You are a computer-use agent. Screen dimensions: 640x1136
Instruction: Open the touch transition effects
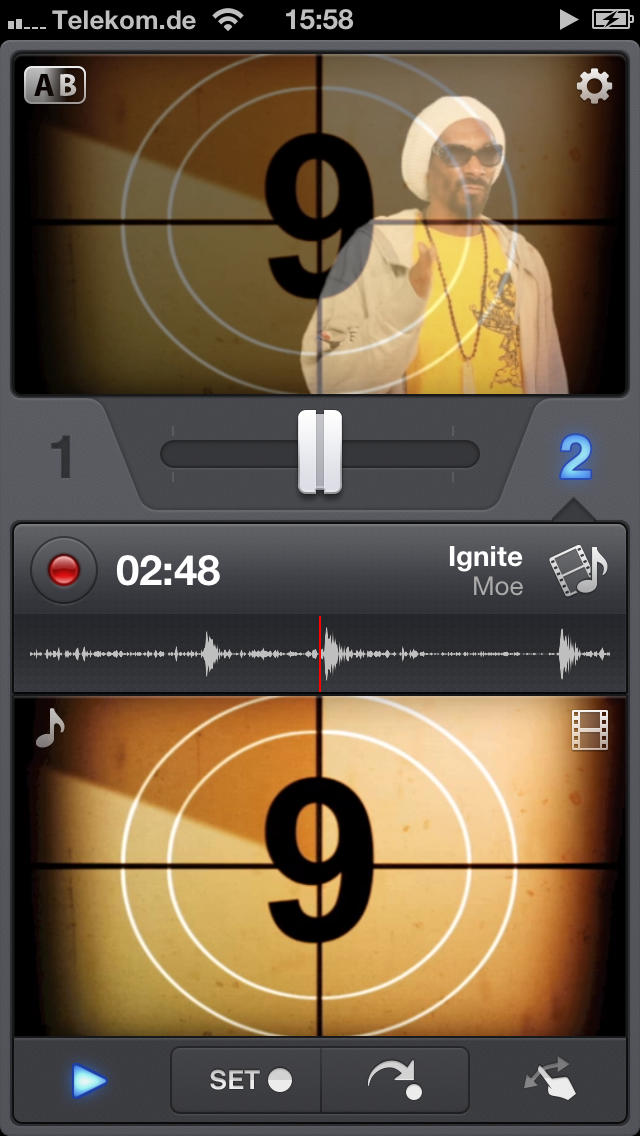(x=549, y=1081)
